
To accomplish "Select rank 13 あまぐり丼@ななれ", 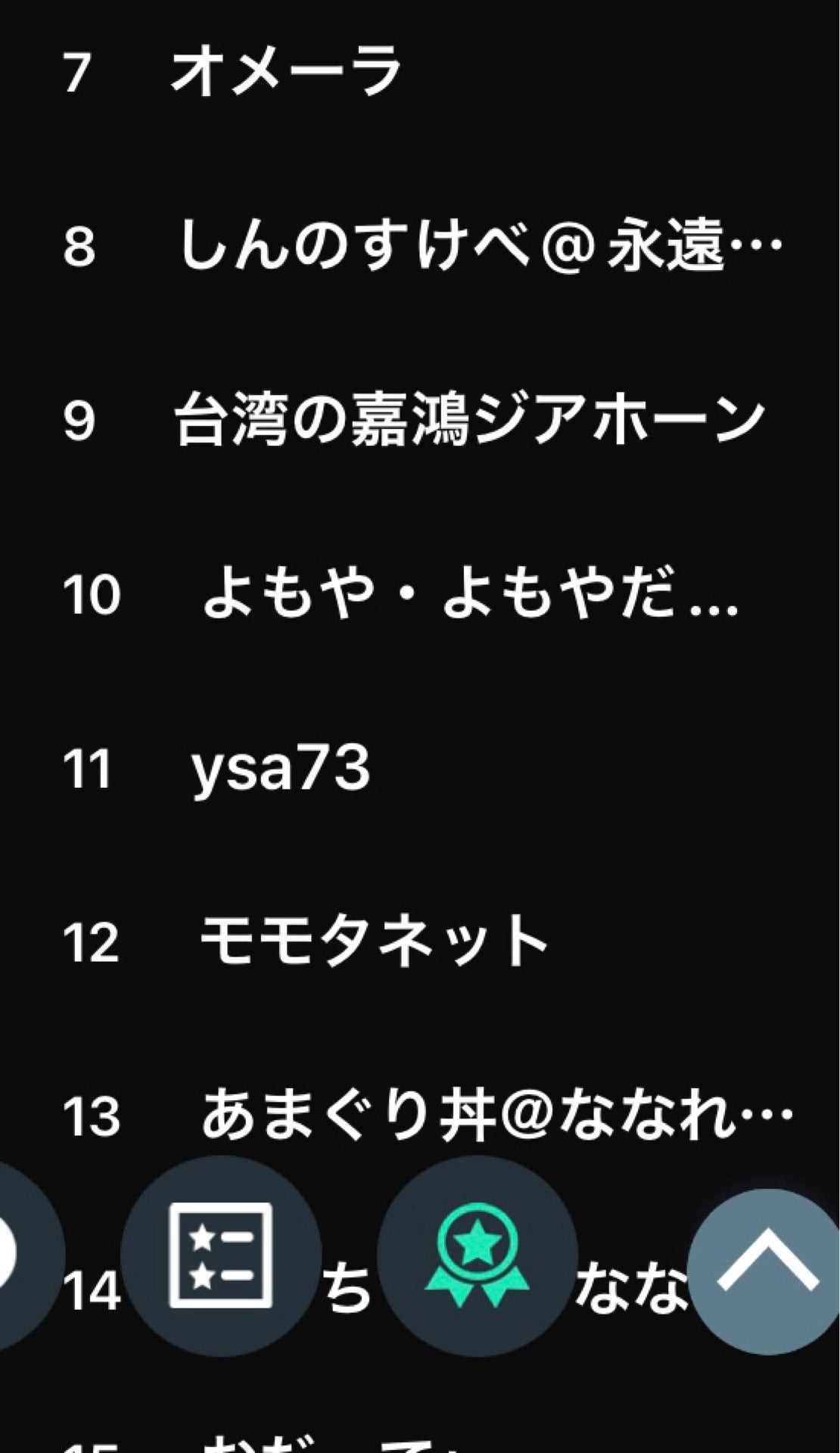I will [x=496, y=1116].
